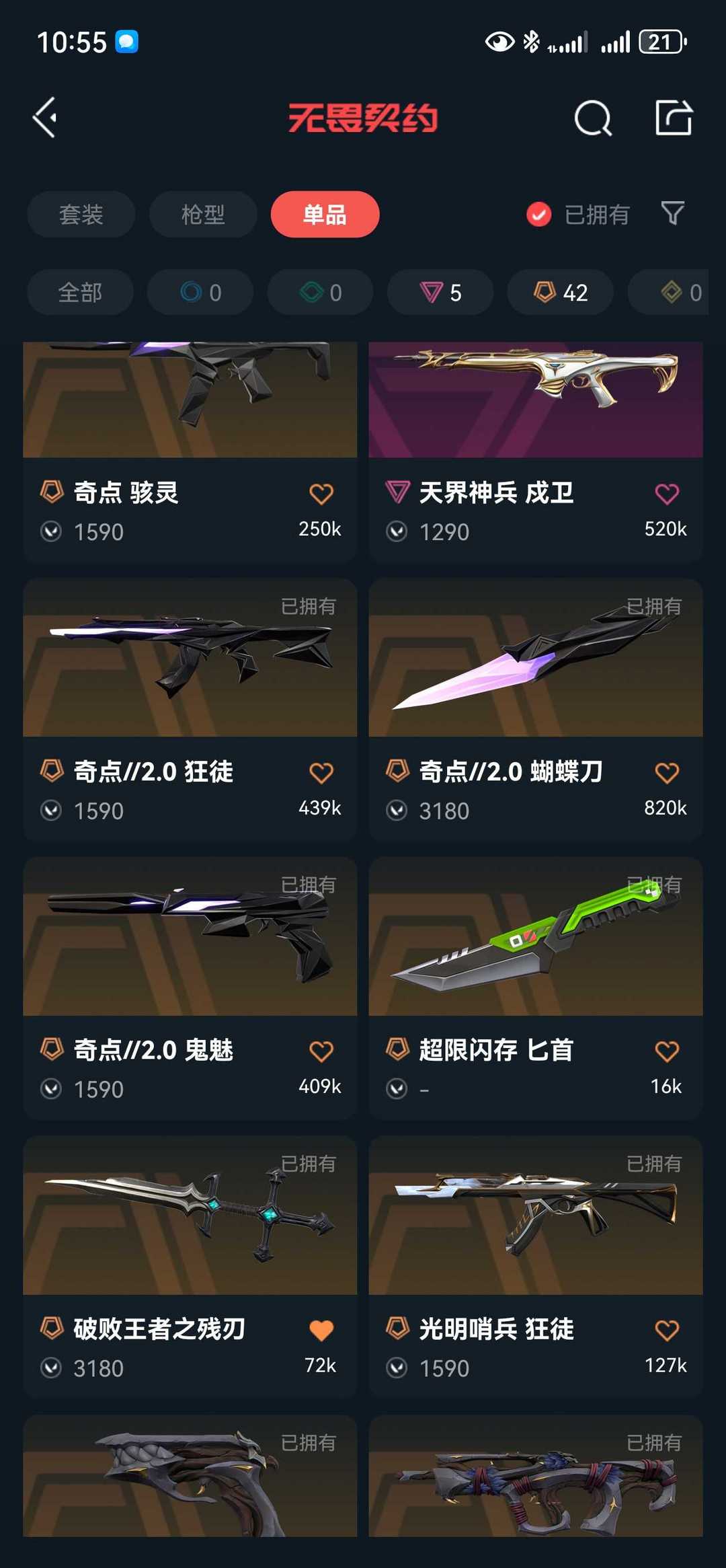Like the 天界神兵 戍卫 skin
Viewport: 726px width, 1568px height.
tap(667, 494)
